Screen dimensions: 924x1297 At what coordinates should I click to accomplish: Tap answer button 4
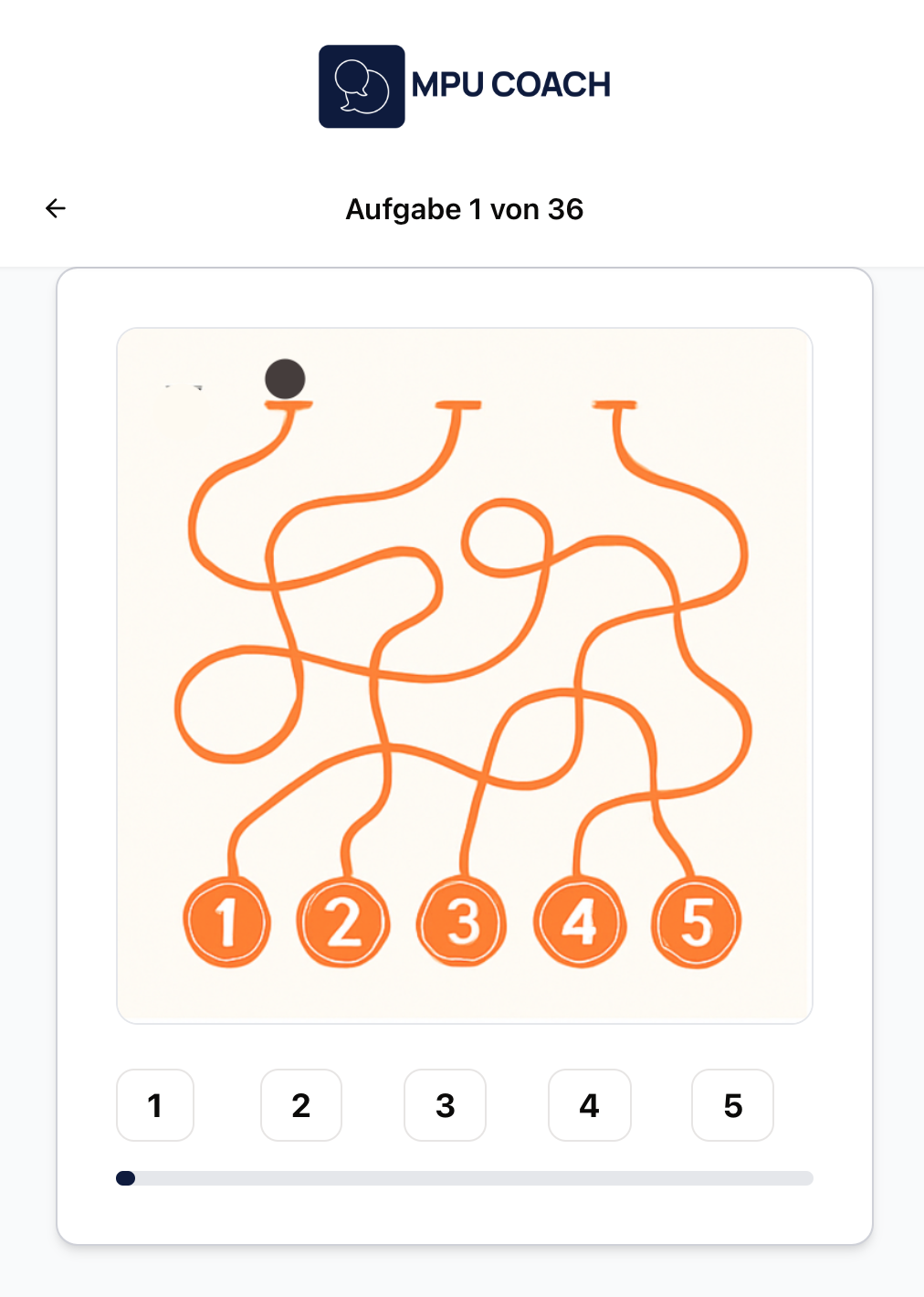pos(589,1105)
